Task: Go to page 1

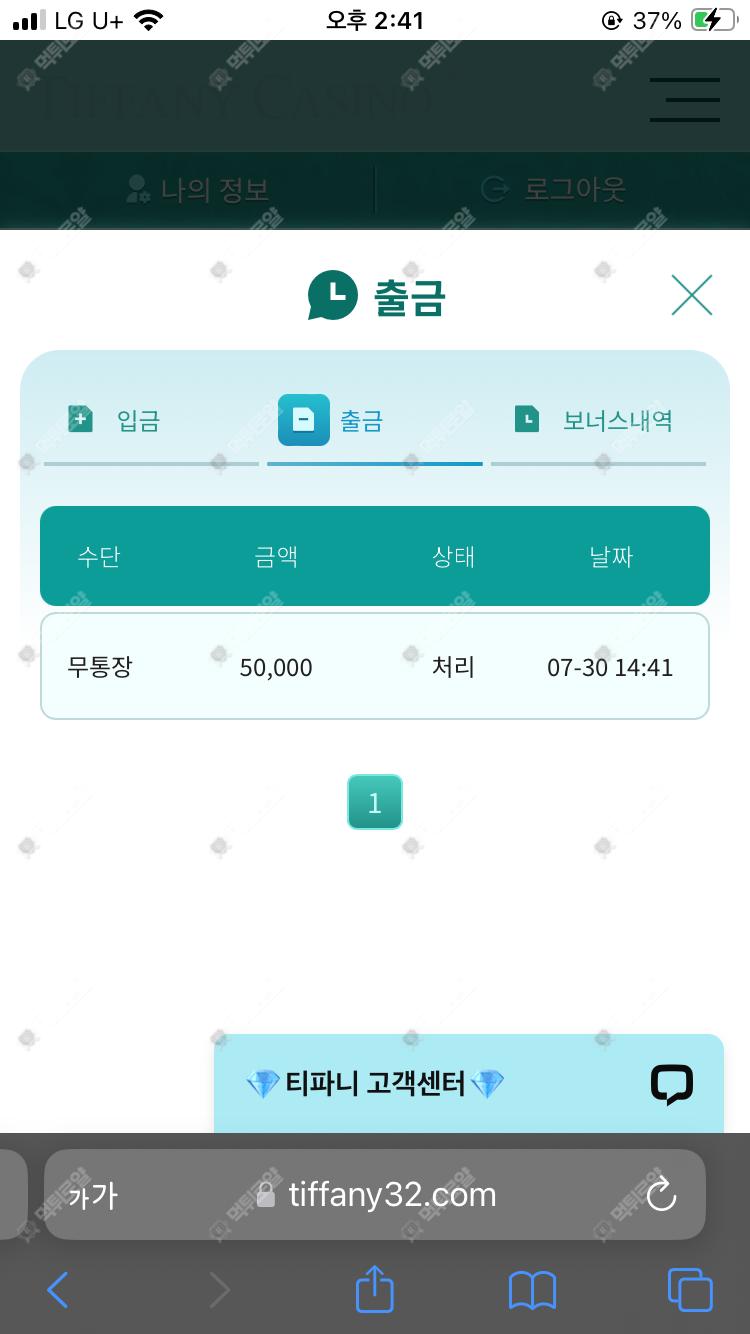Action: pos(374,802)
